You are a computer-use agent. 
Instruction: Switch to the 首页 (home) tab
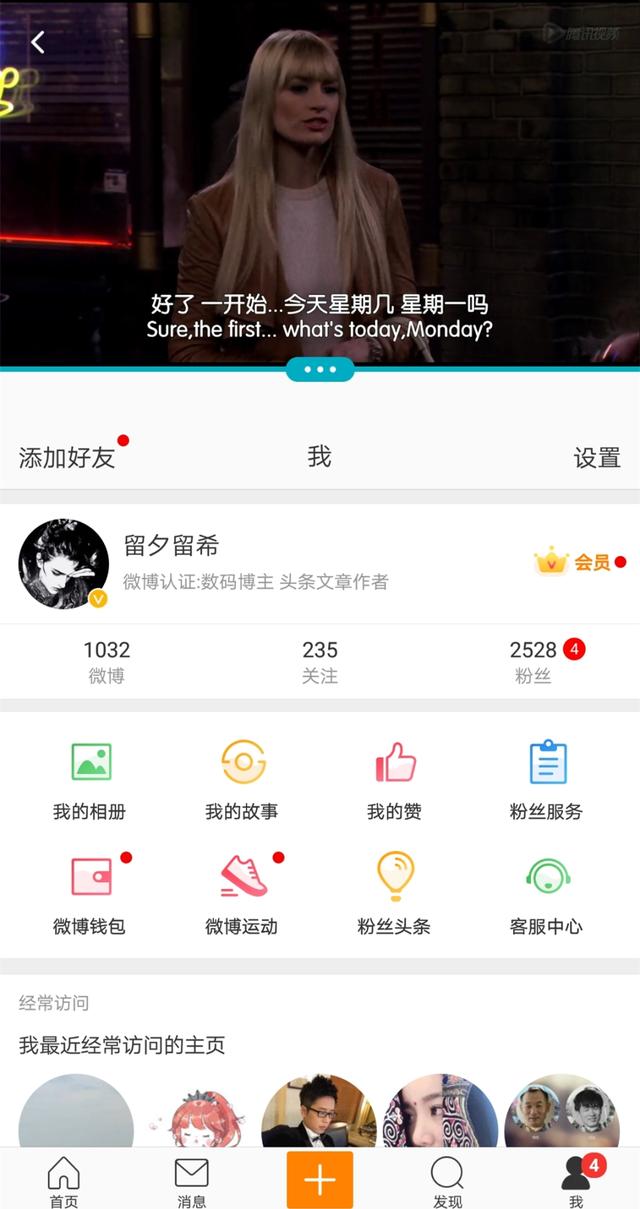64,1181
